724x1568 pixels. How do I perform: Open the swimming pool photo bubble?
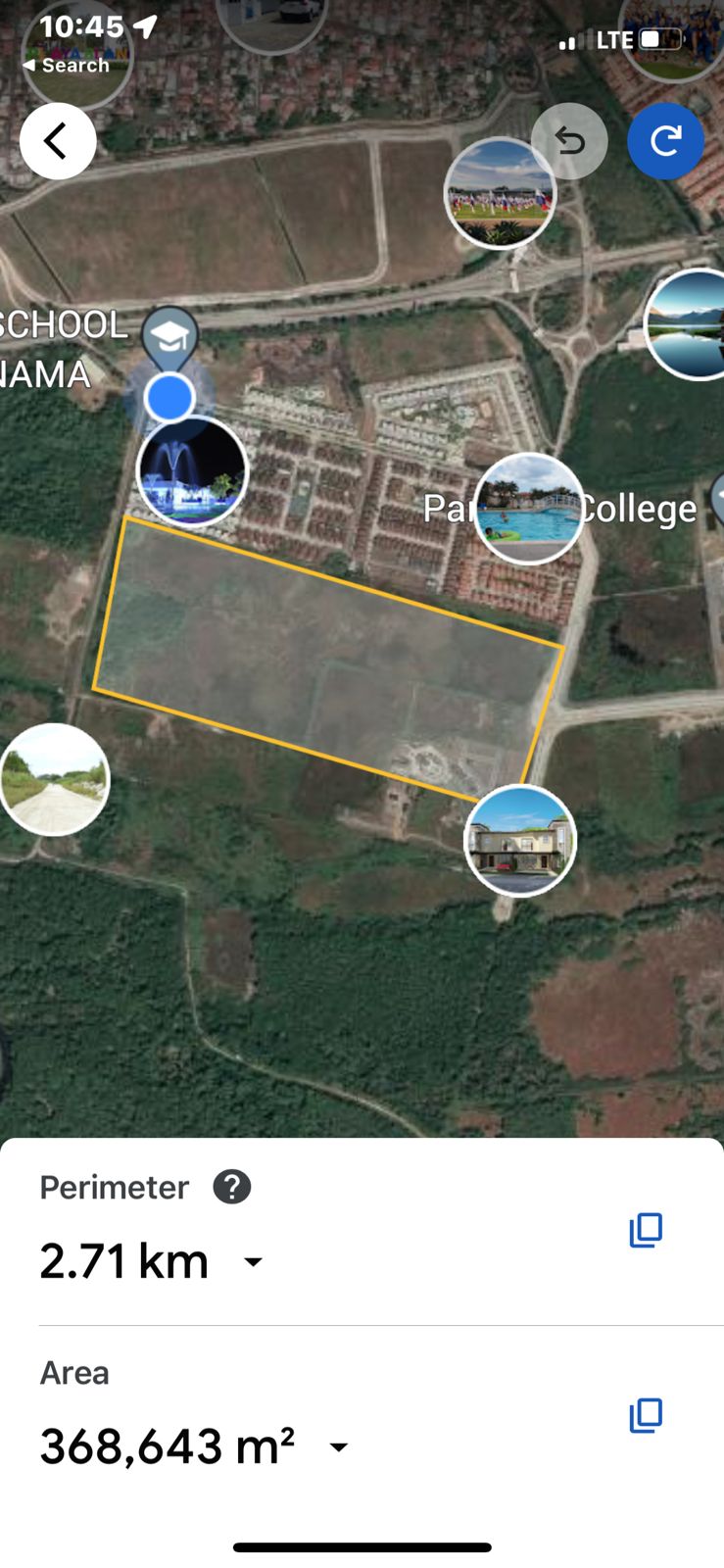click(529, 508)
